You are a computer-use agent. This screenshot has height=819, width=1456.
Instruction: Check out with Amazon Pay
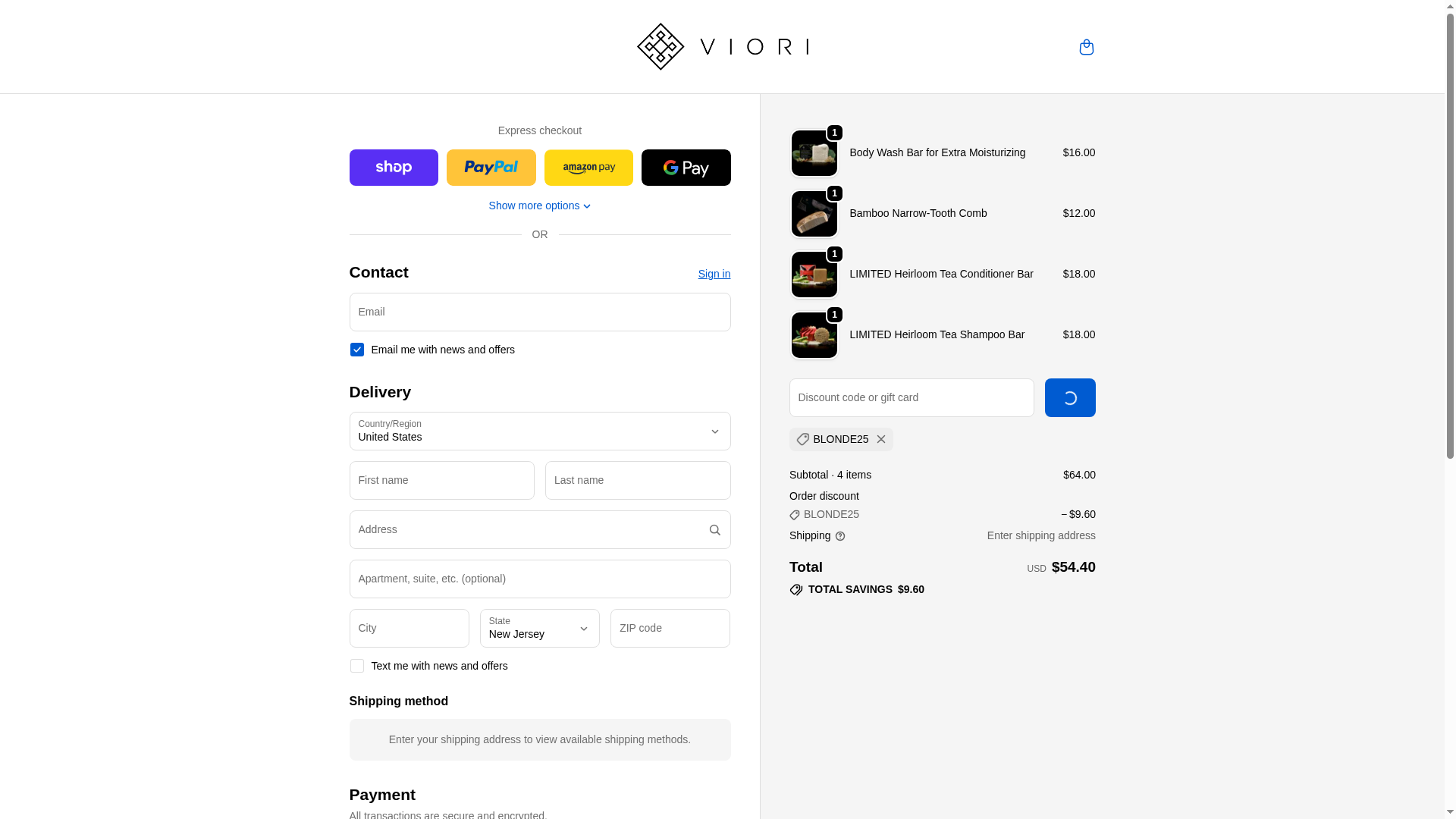coord(588,168)
